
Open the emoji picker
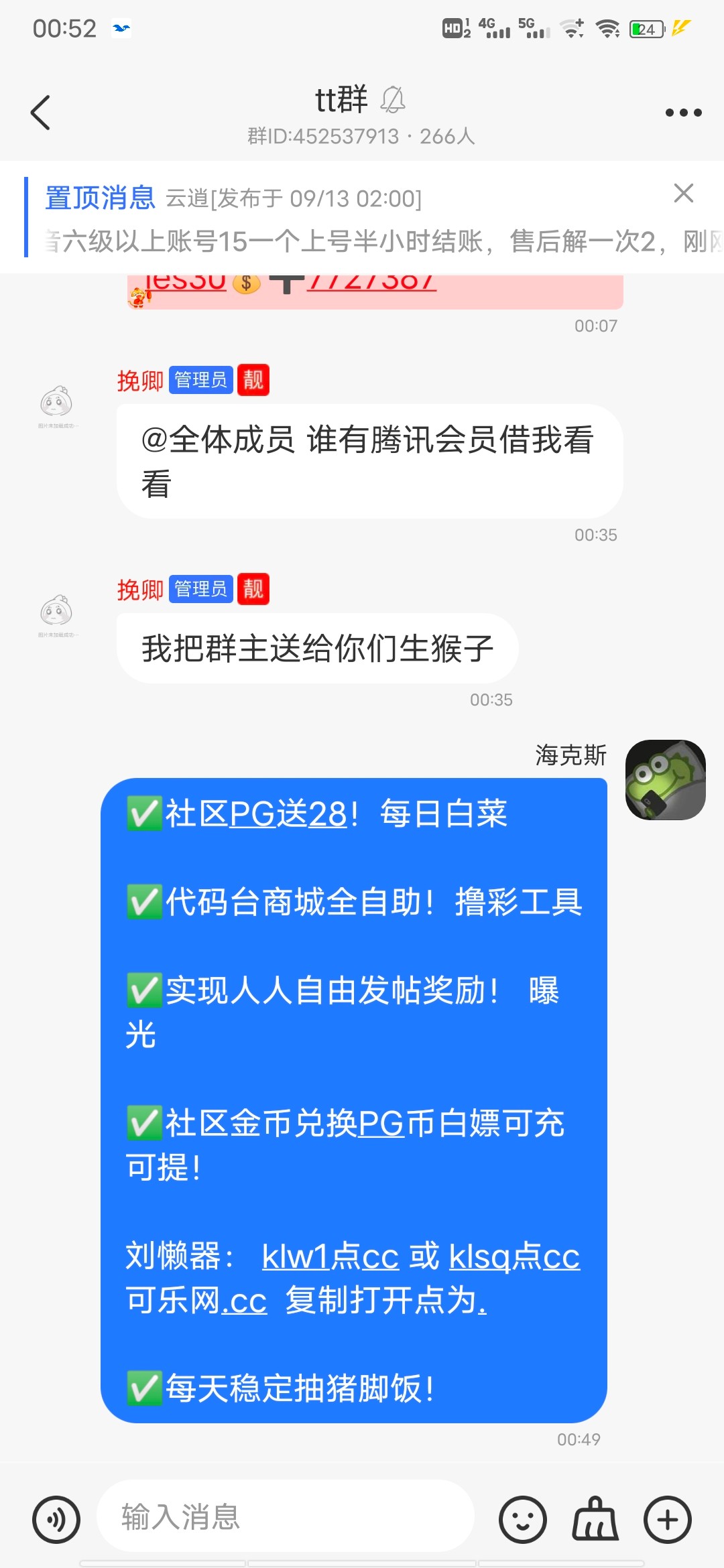[522, 1519]
